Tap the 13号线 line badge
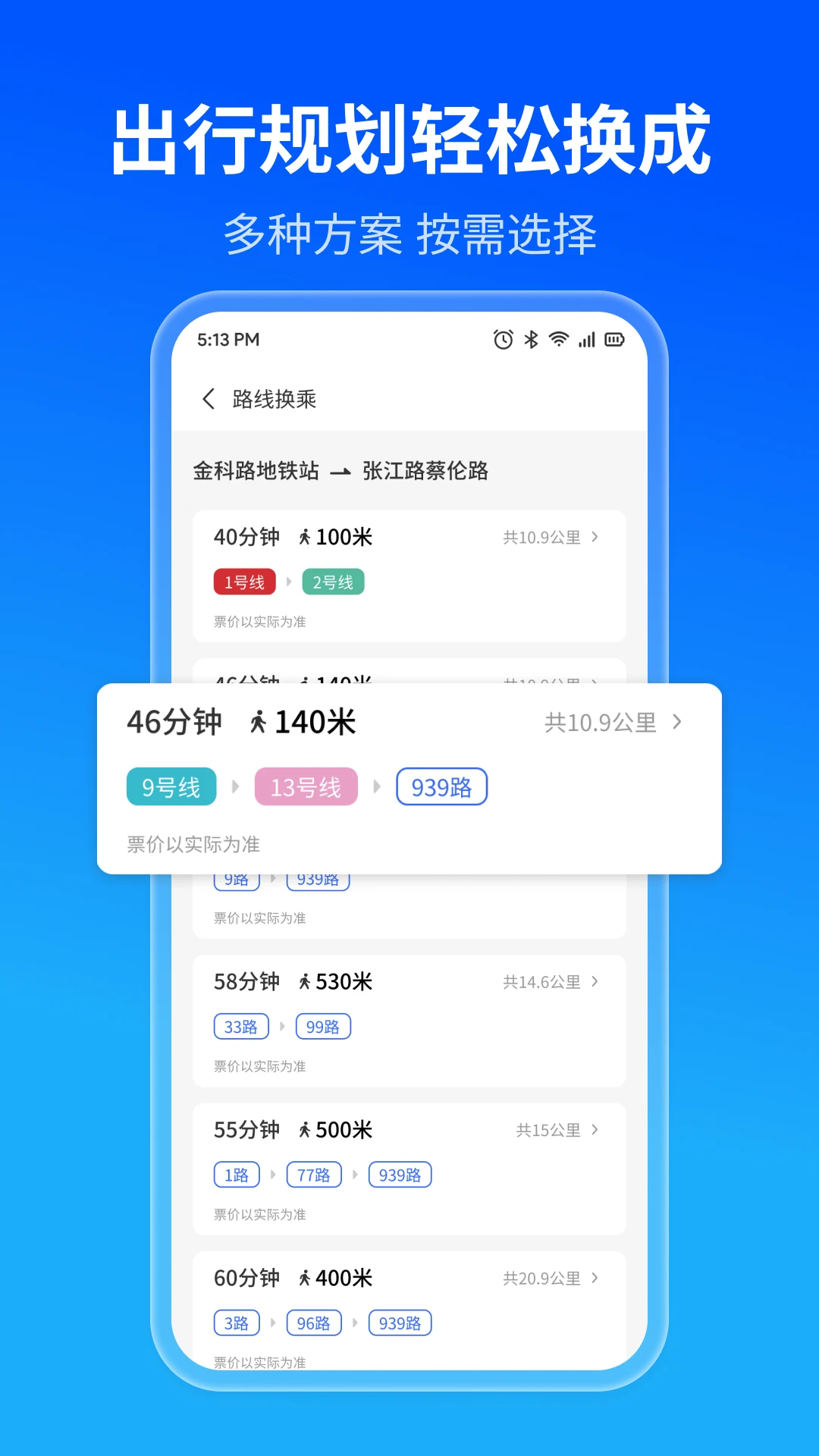The height and width of the screenshot is (1456, 819). 306,786
